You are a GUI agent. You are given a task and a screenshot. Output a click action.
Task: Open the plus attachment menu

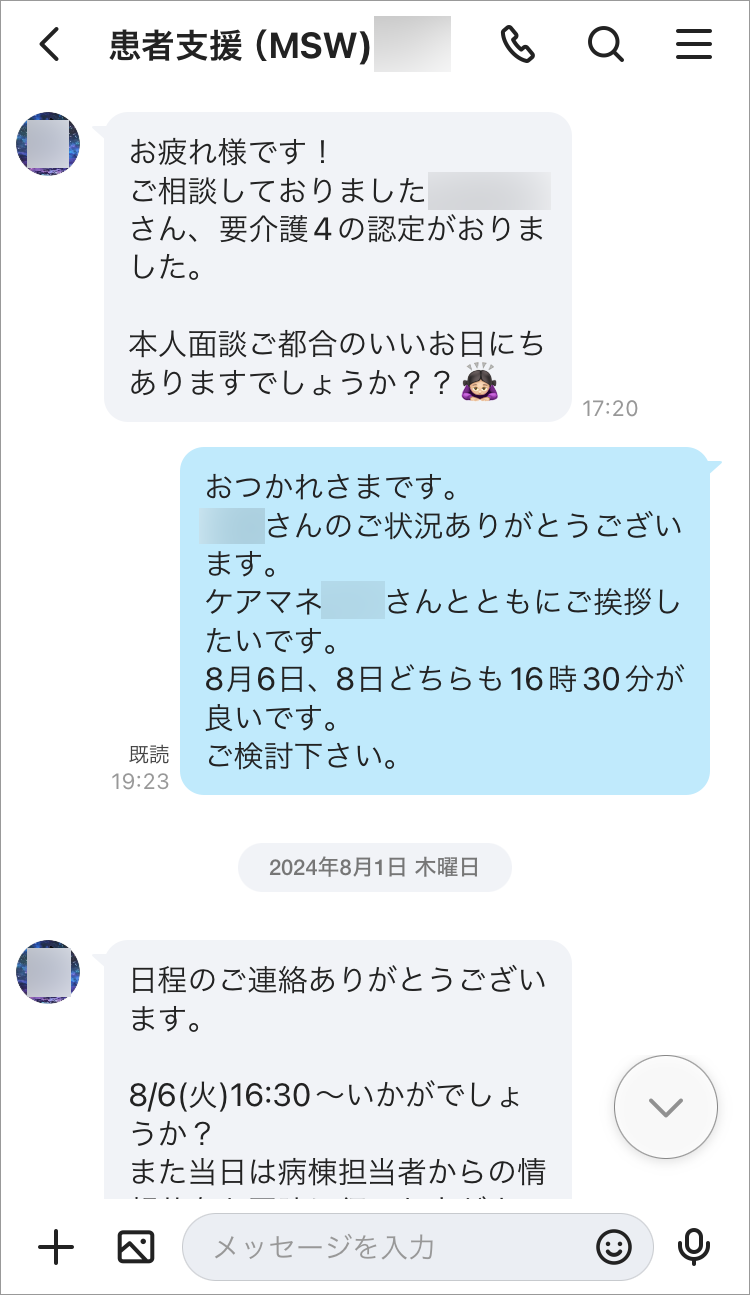click(56, 1246)
